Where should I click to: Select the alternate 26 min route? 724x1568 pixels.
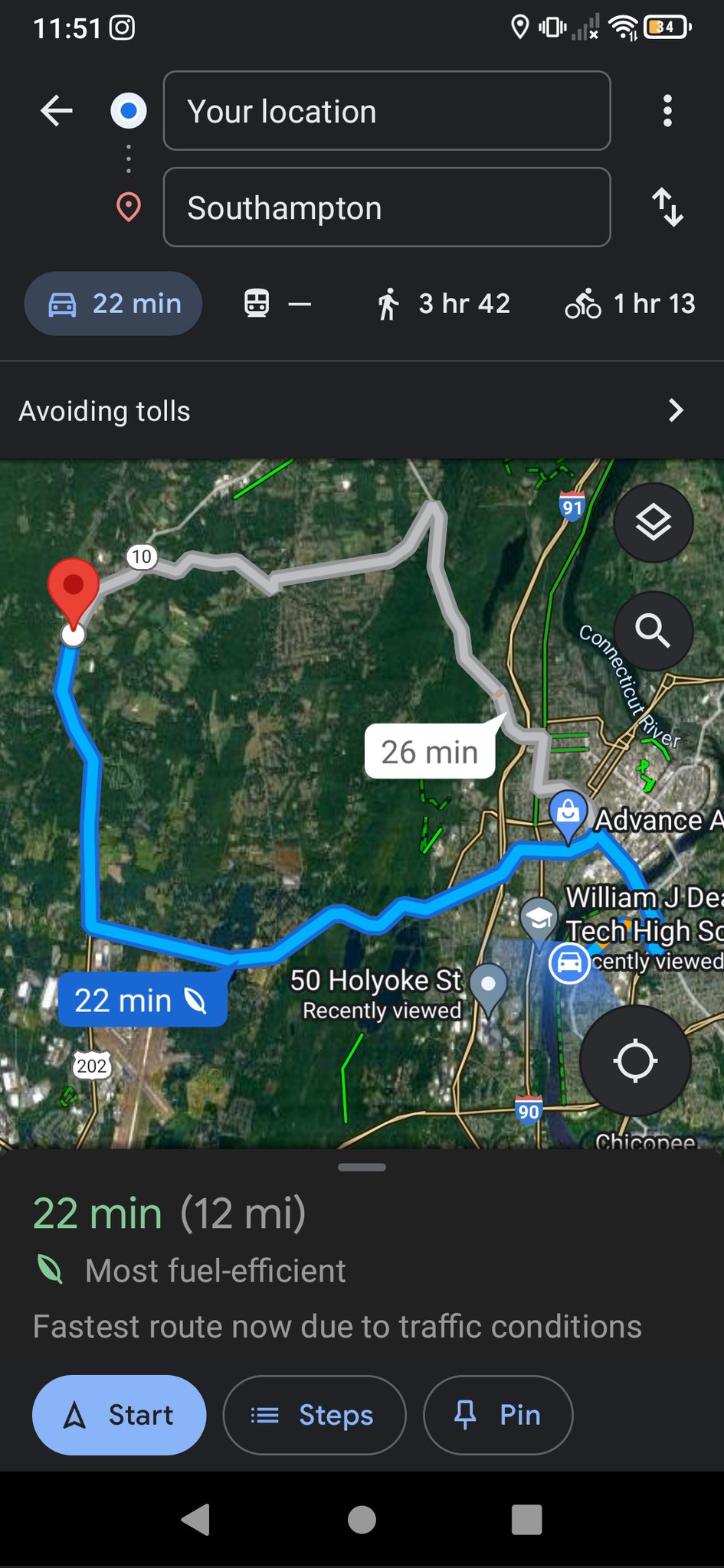429,752
